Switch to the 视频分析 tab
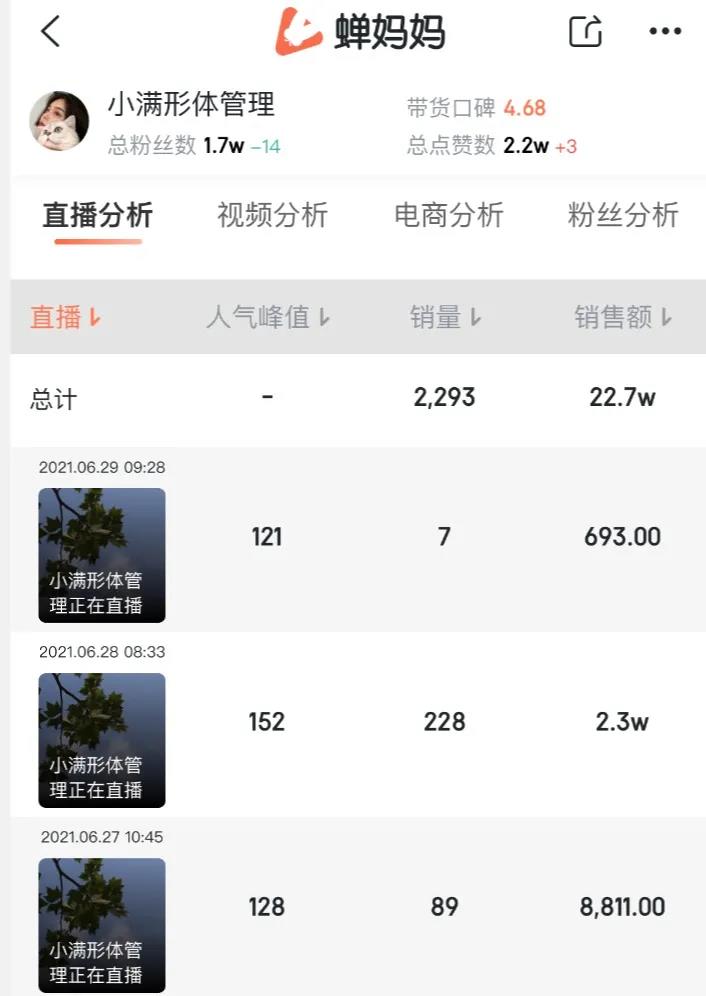Image resolution: width=706 pixels, height=996 pixels. tap(272, 215)
